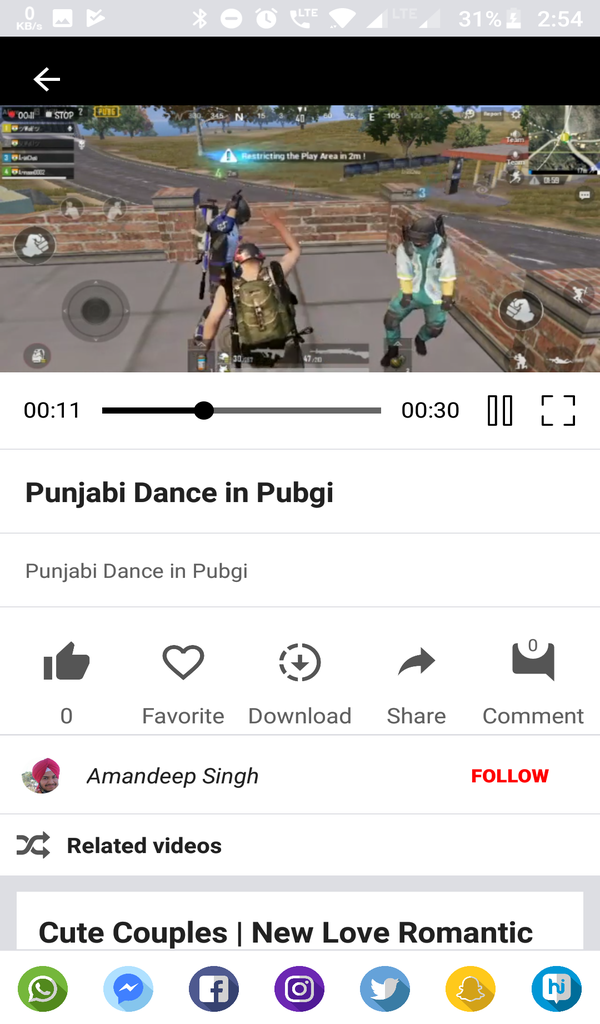Share to Twitter
The height and width of the screenshot is (1024, 600).
385,990
